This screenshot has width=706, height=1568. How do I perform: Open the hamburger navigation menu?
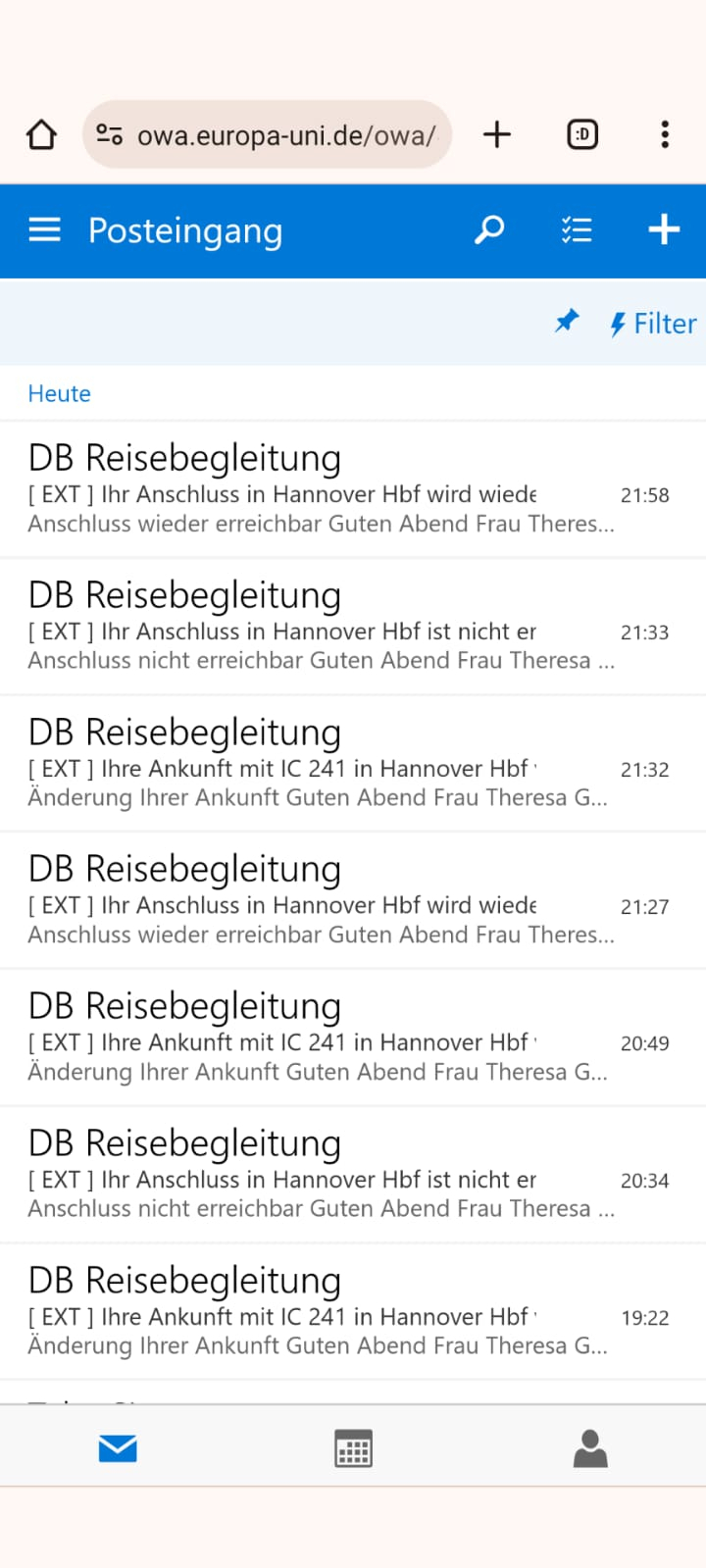(44, 230)
